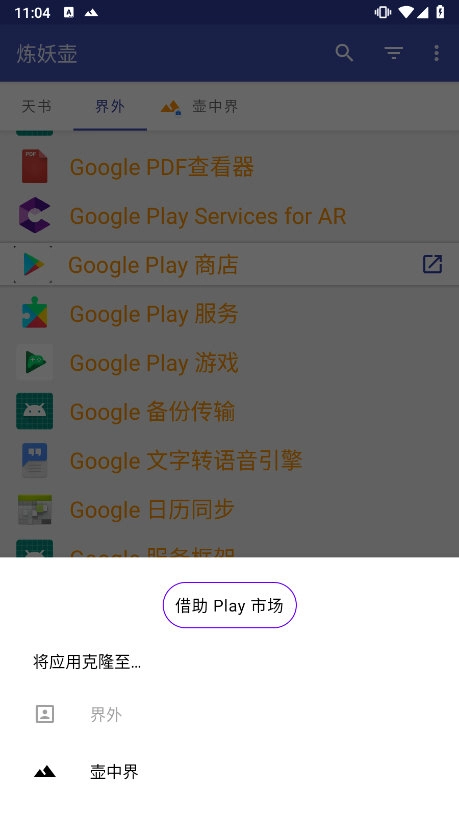Open the search icon in app bar
The height and width of the screenshot is (816, 459).
click(x=344, y=53)
